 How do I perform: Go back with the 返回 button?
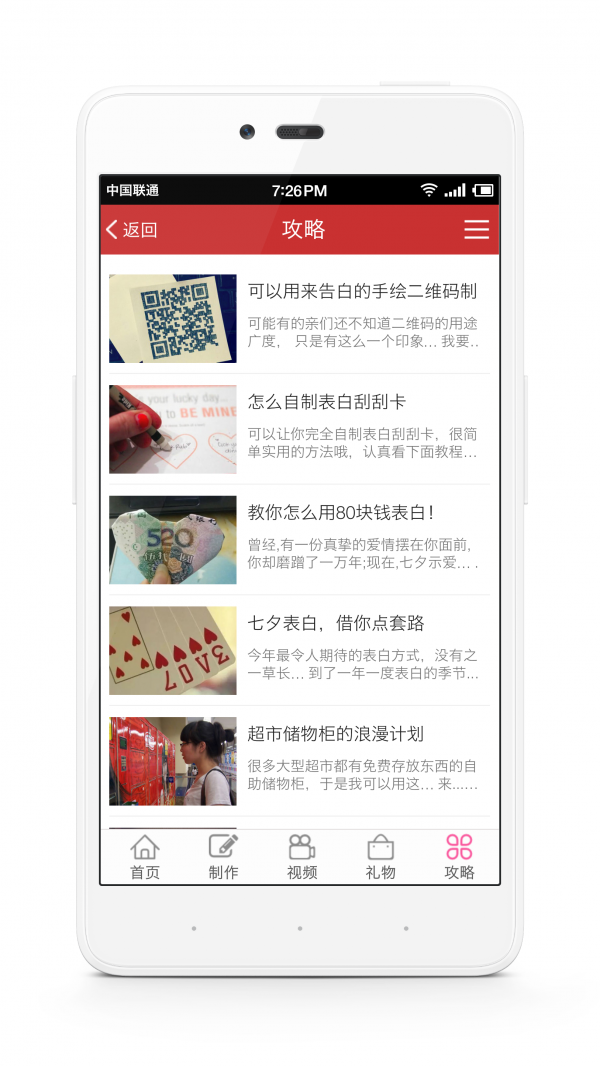132,230
